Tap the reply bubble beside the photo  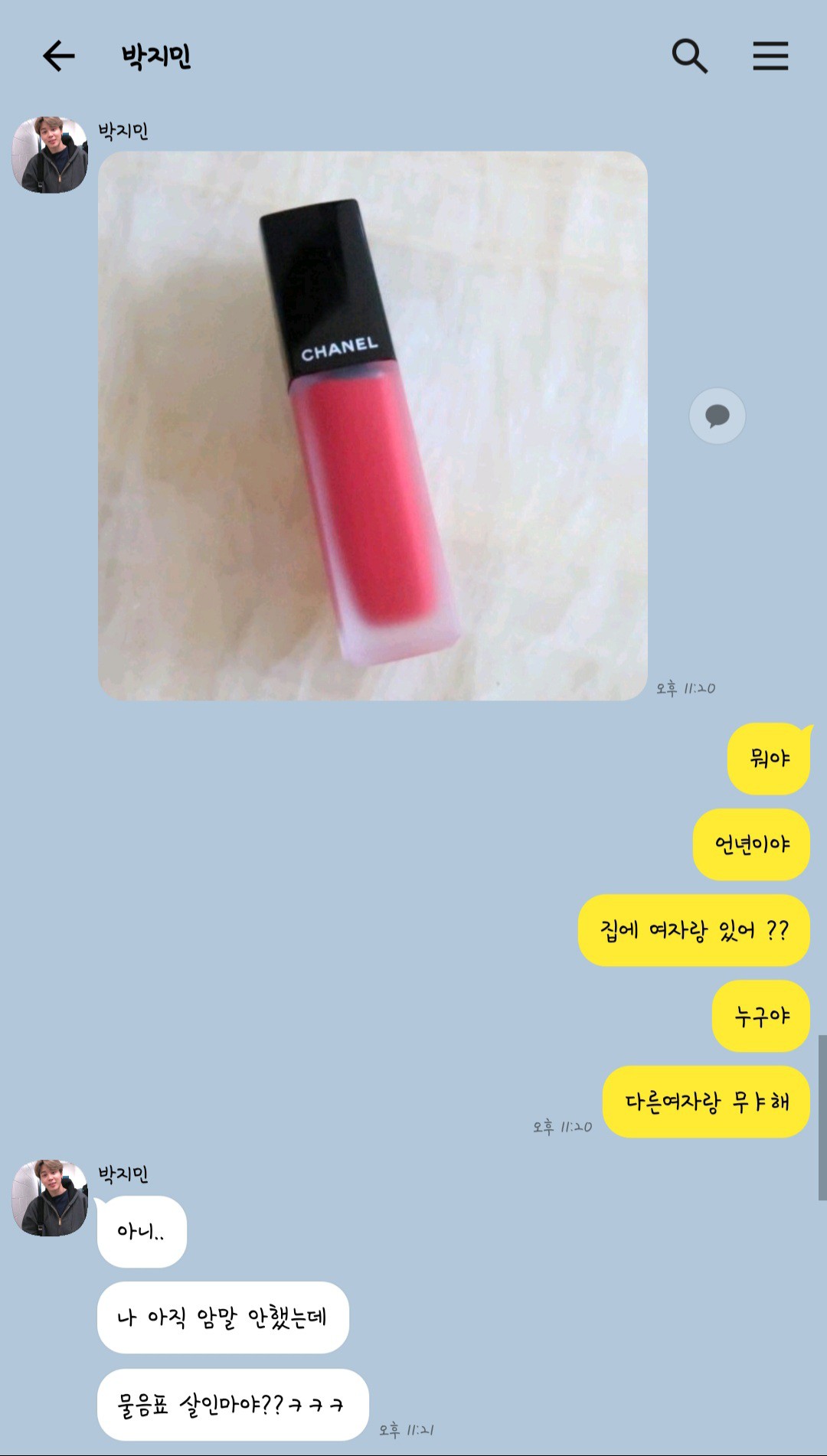click(x=717, y=416)
